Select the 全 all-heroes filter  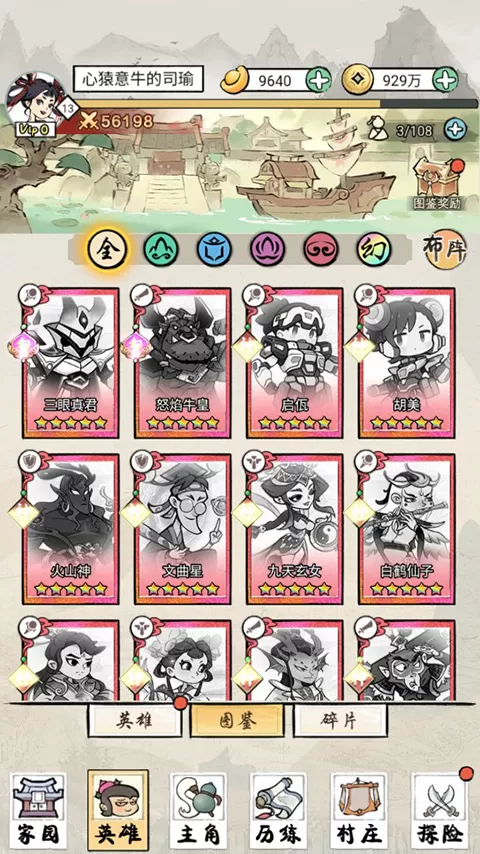pyautogui.click(x=107, y=249)
